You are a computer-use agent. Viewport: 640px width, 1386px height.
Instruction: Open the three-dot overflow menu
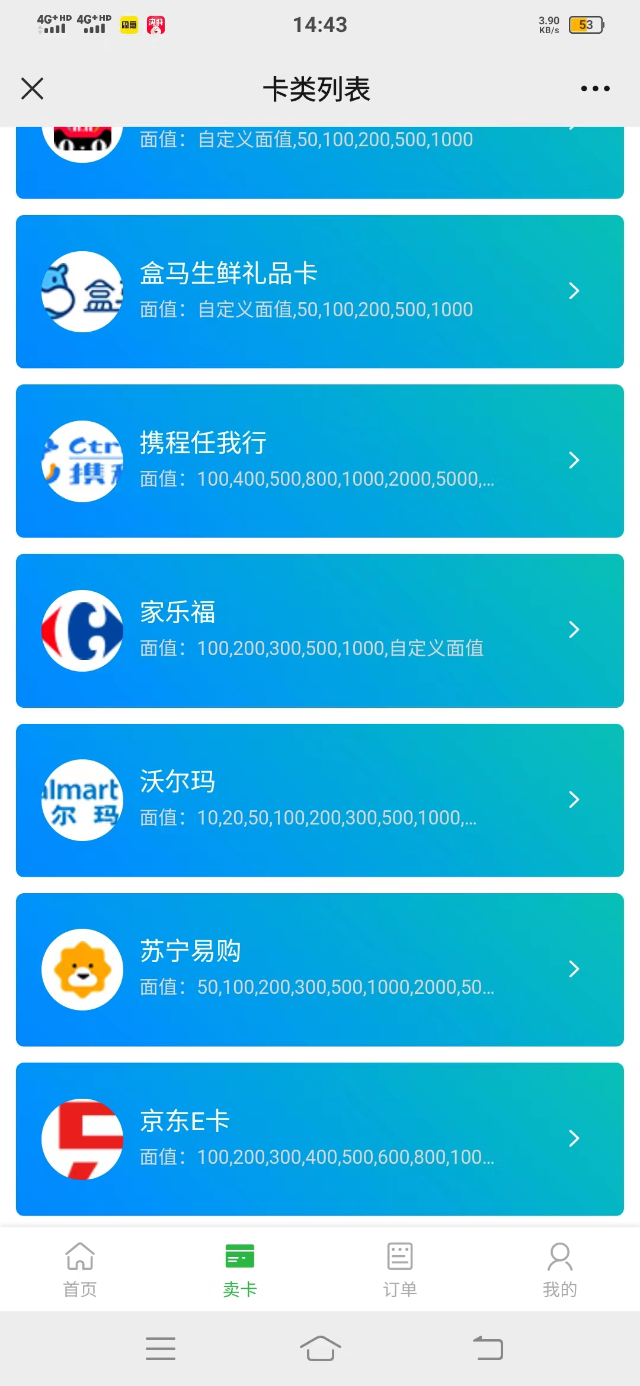point(595,89)
